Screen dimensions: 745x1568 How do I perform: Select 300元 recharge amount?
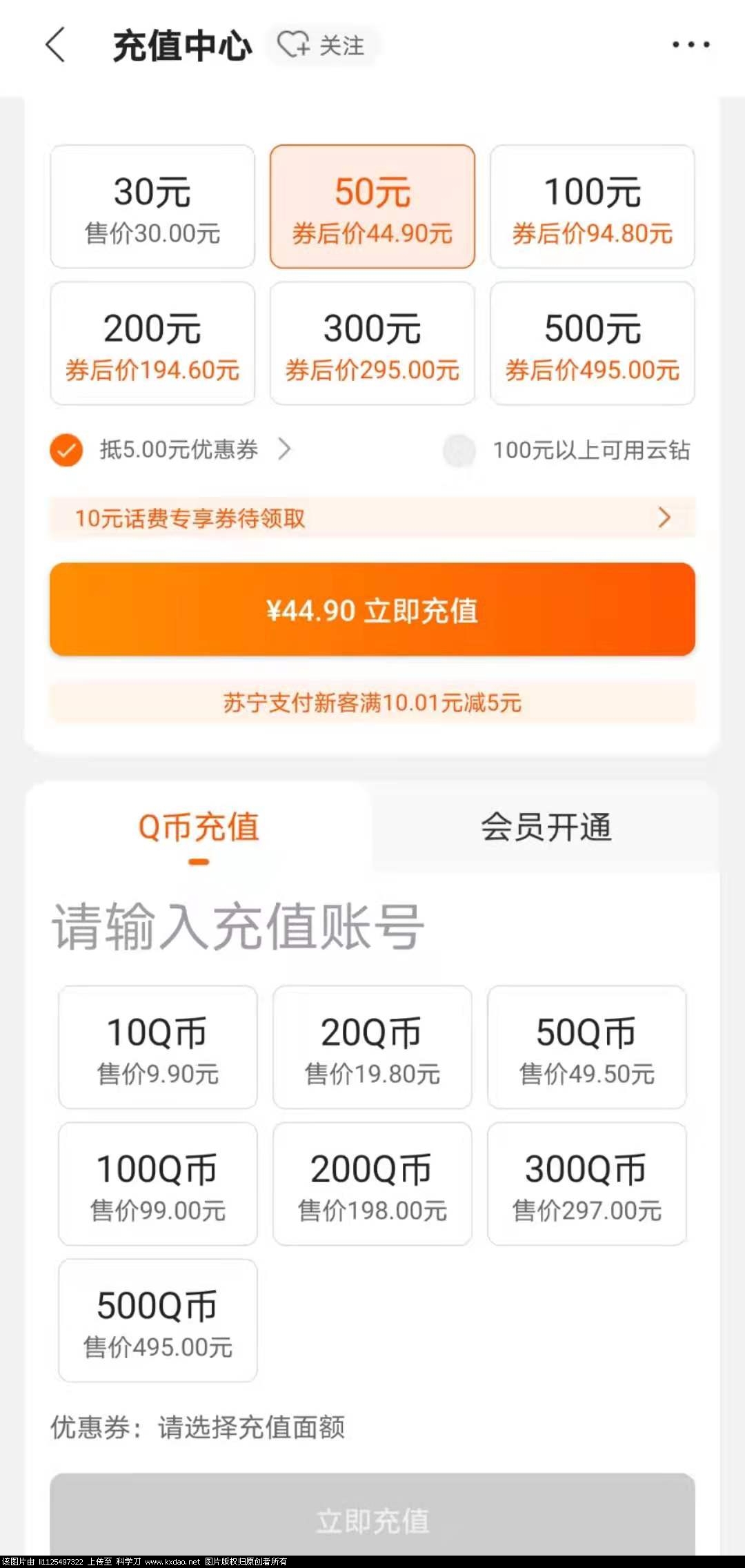coord(372,343)
